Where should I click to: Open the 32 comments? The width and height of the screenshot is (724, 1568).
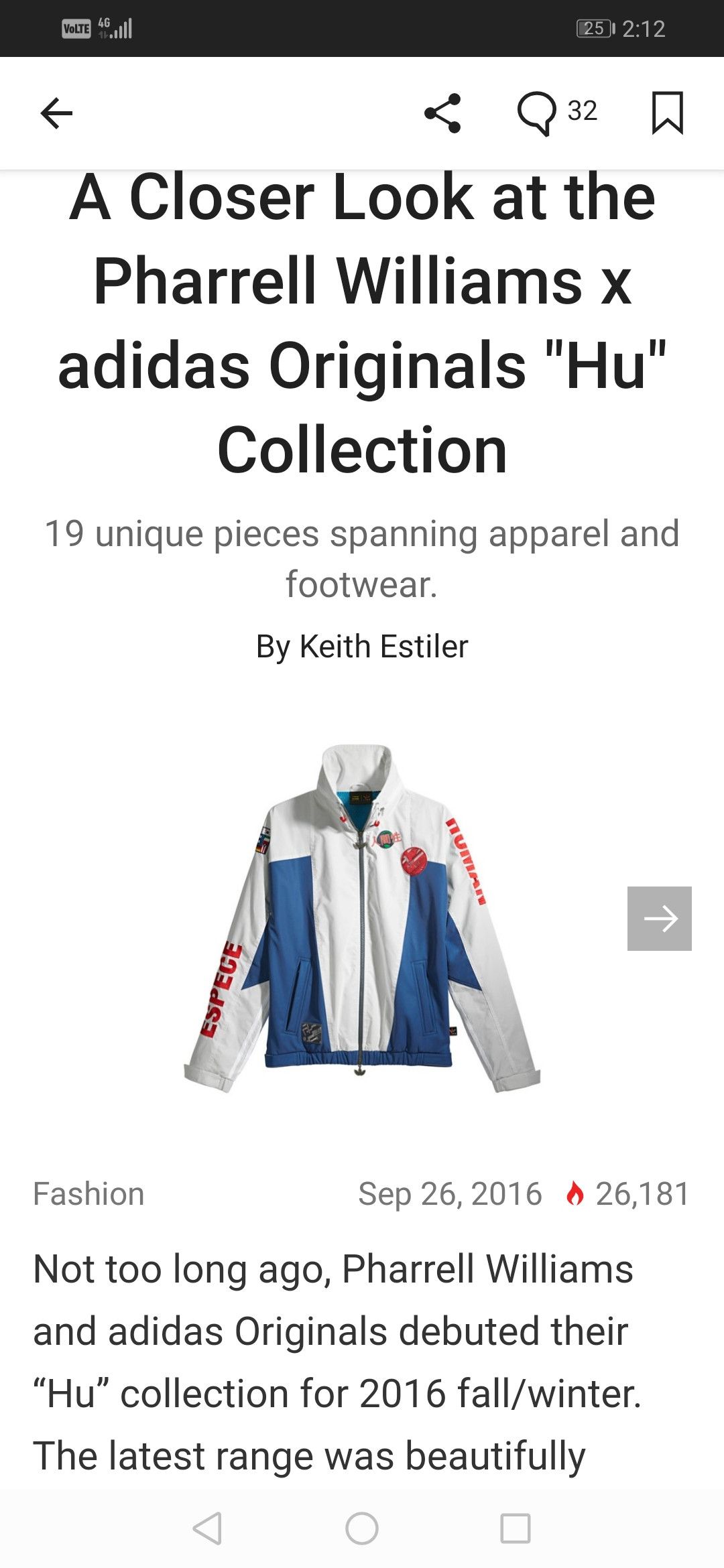tap(556, 113)
